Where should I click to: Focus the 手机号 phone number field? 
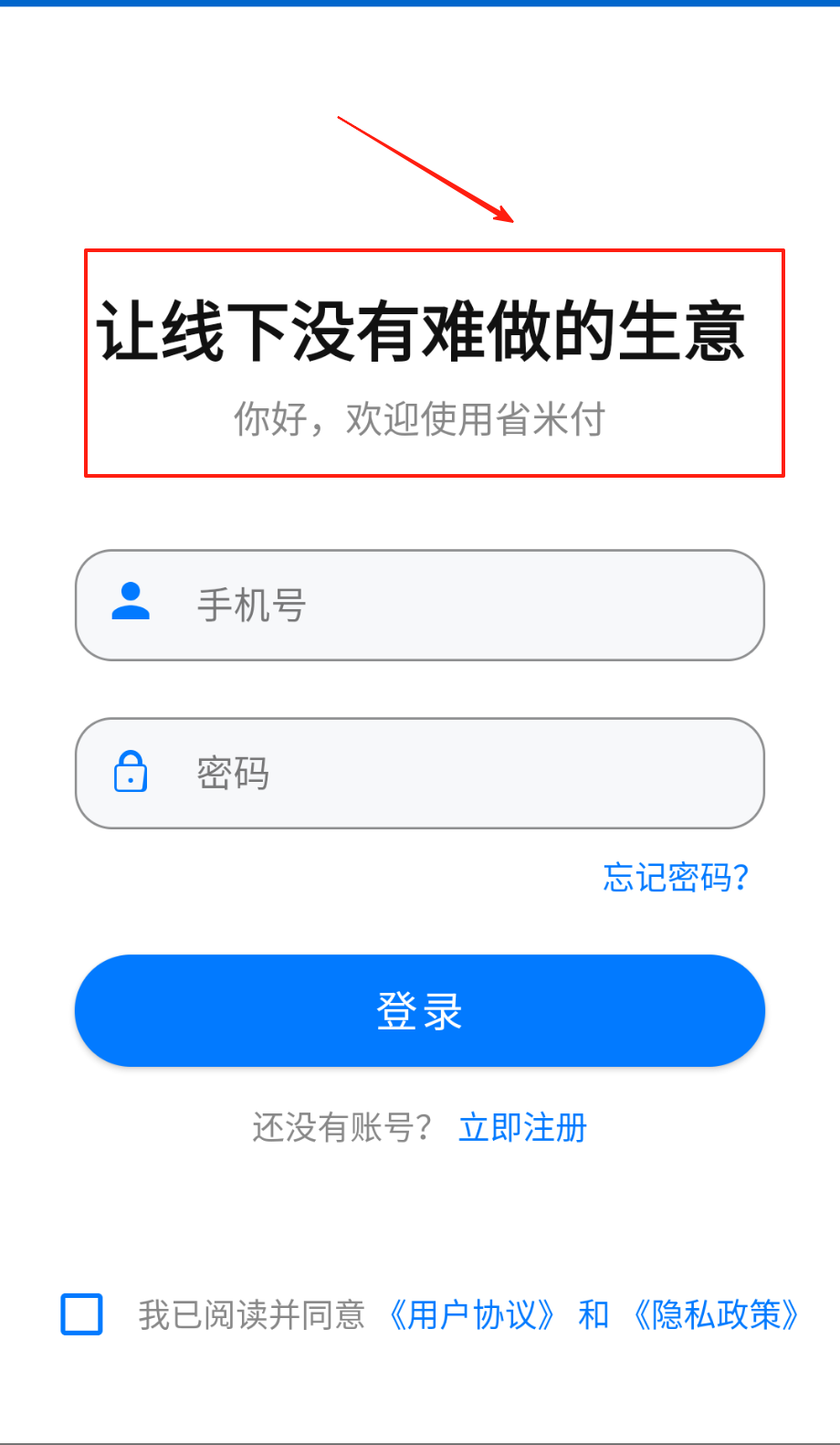click(419, 605)
